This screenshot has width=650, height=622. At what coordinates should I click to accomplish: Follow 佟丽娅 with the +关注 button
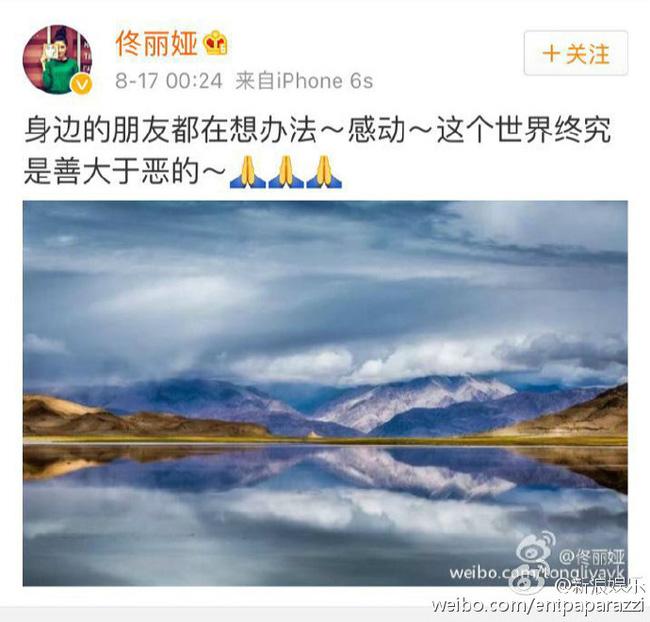tap(576, 53)
